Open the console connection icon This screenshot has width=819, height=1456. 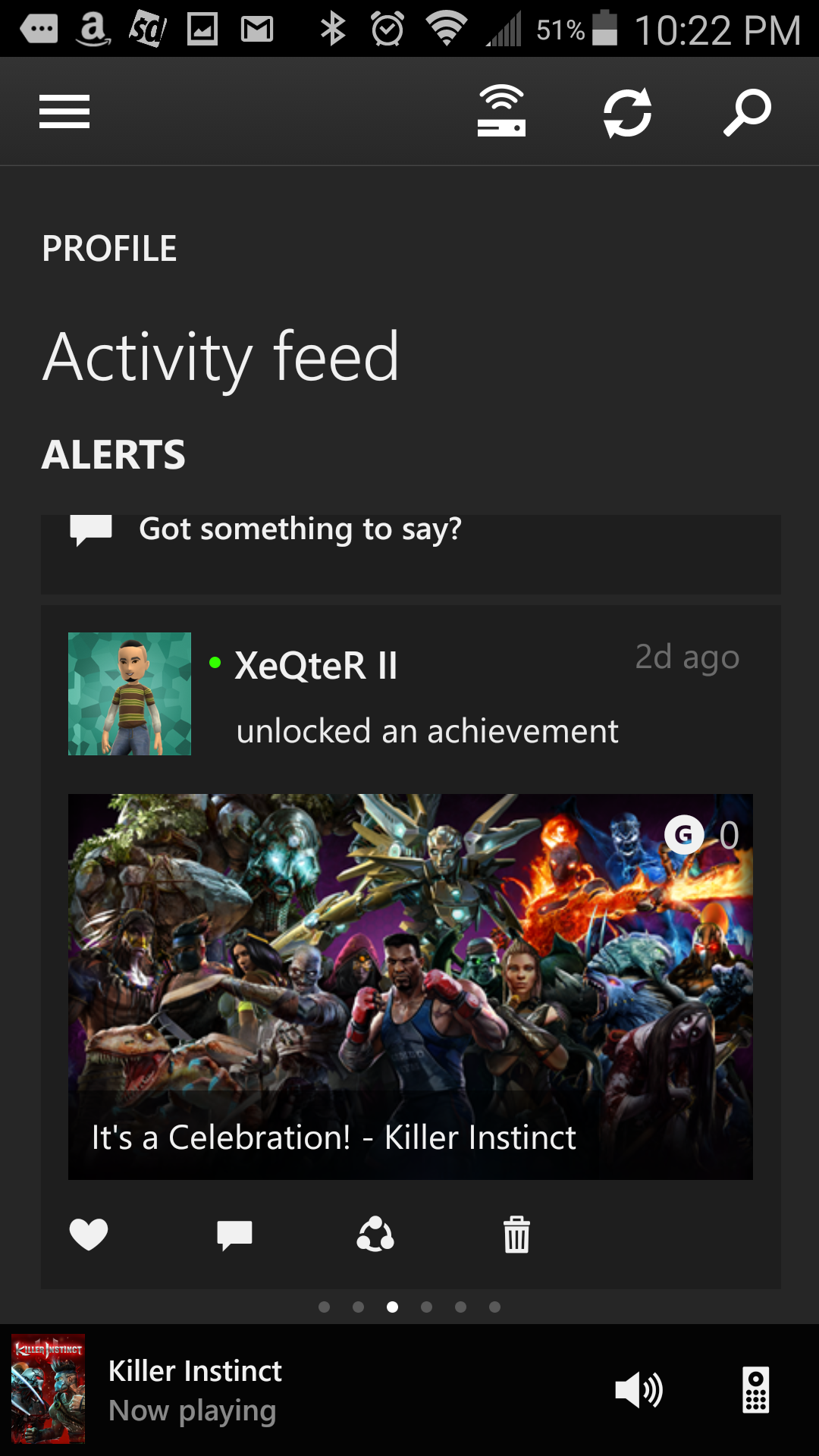tap(501, 111)
